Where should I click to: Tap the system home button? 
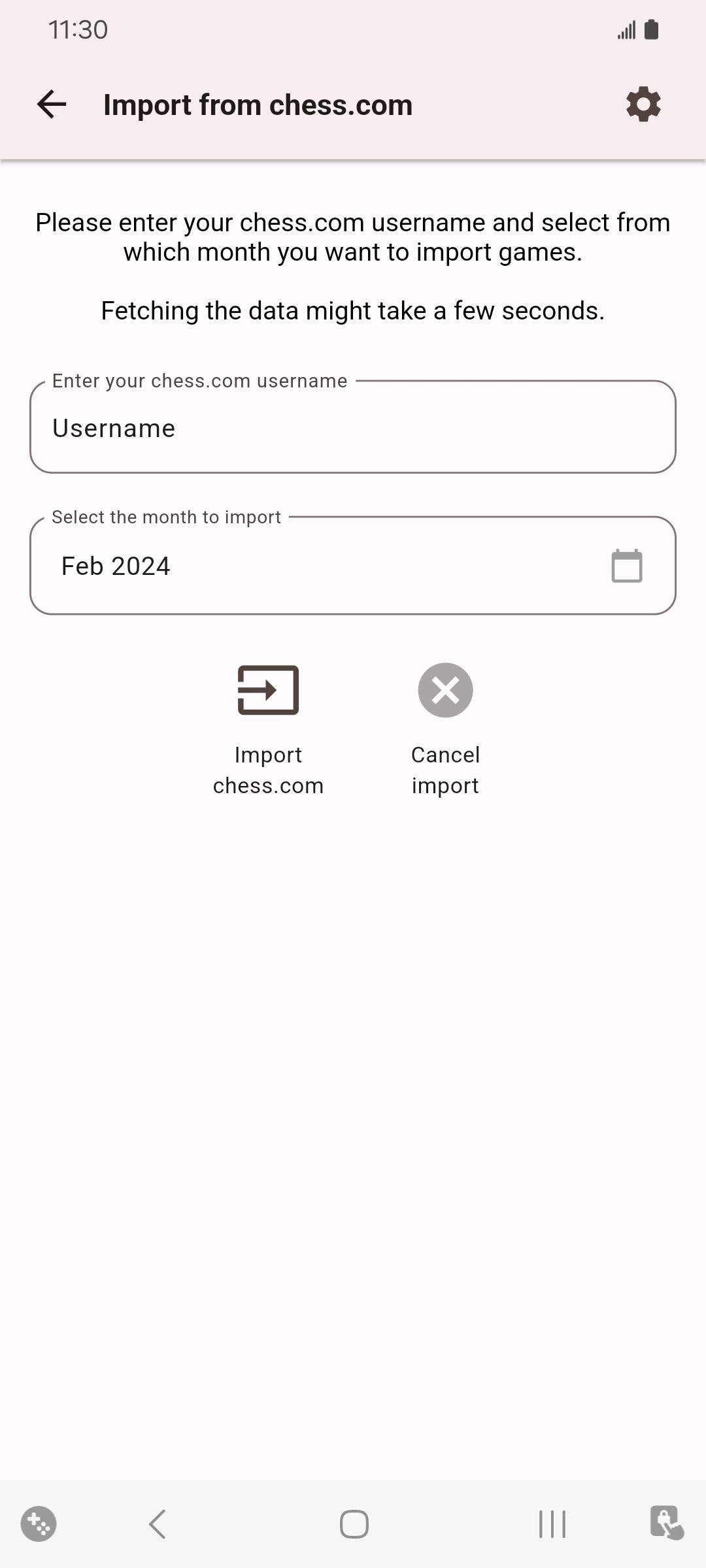tap(354, 1524)
